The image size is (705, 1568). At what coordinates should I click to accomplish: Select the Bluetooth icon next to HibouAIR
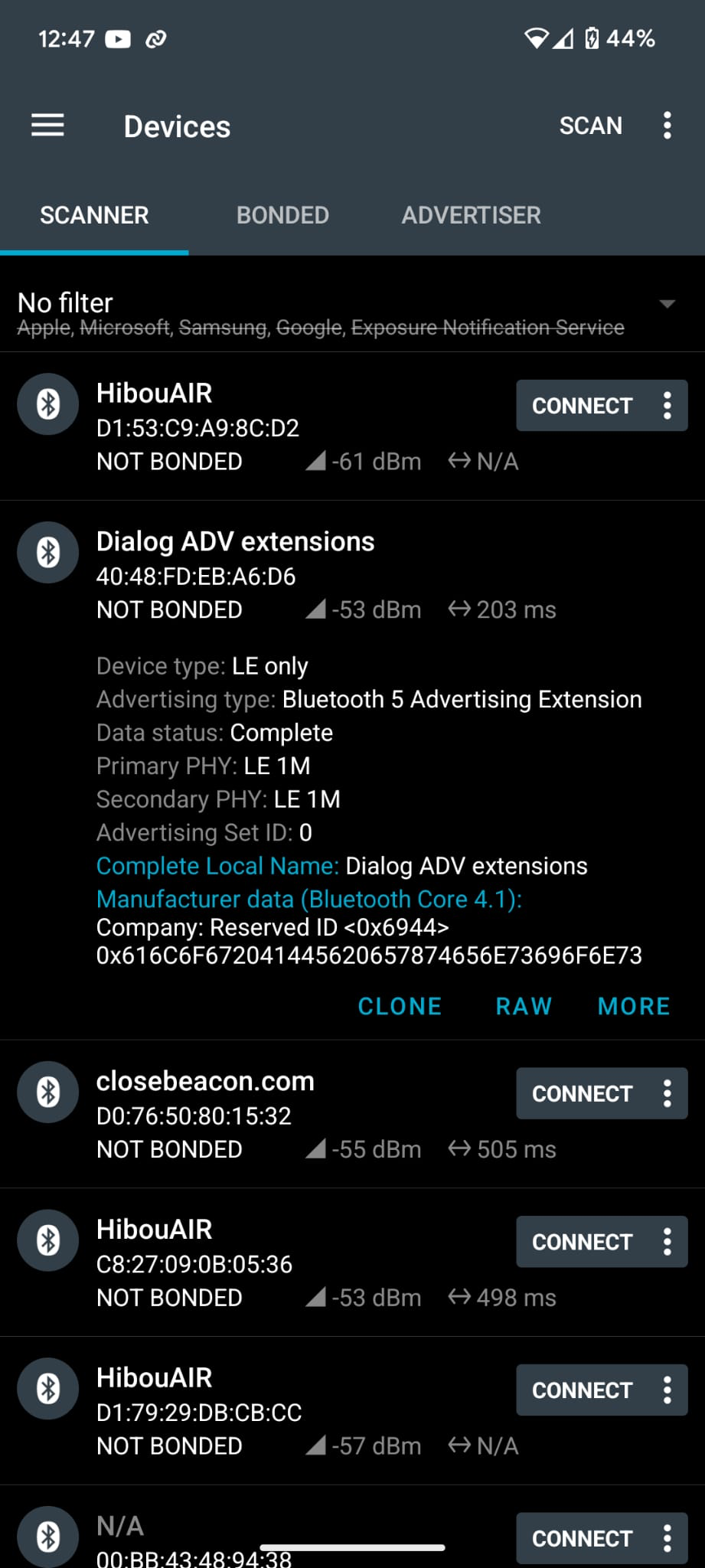47,404
